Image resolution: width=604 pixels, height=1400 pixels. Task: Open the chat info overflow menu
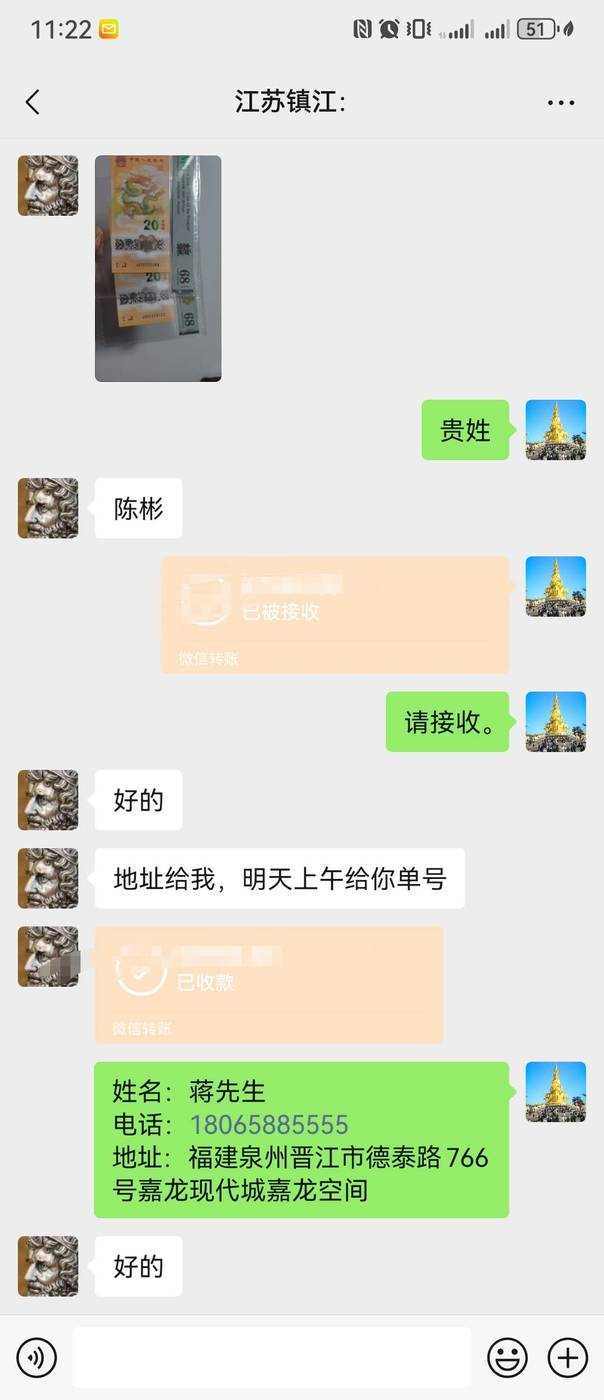click(560, 102)
